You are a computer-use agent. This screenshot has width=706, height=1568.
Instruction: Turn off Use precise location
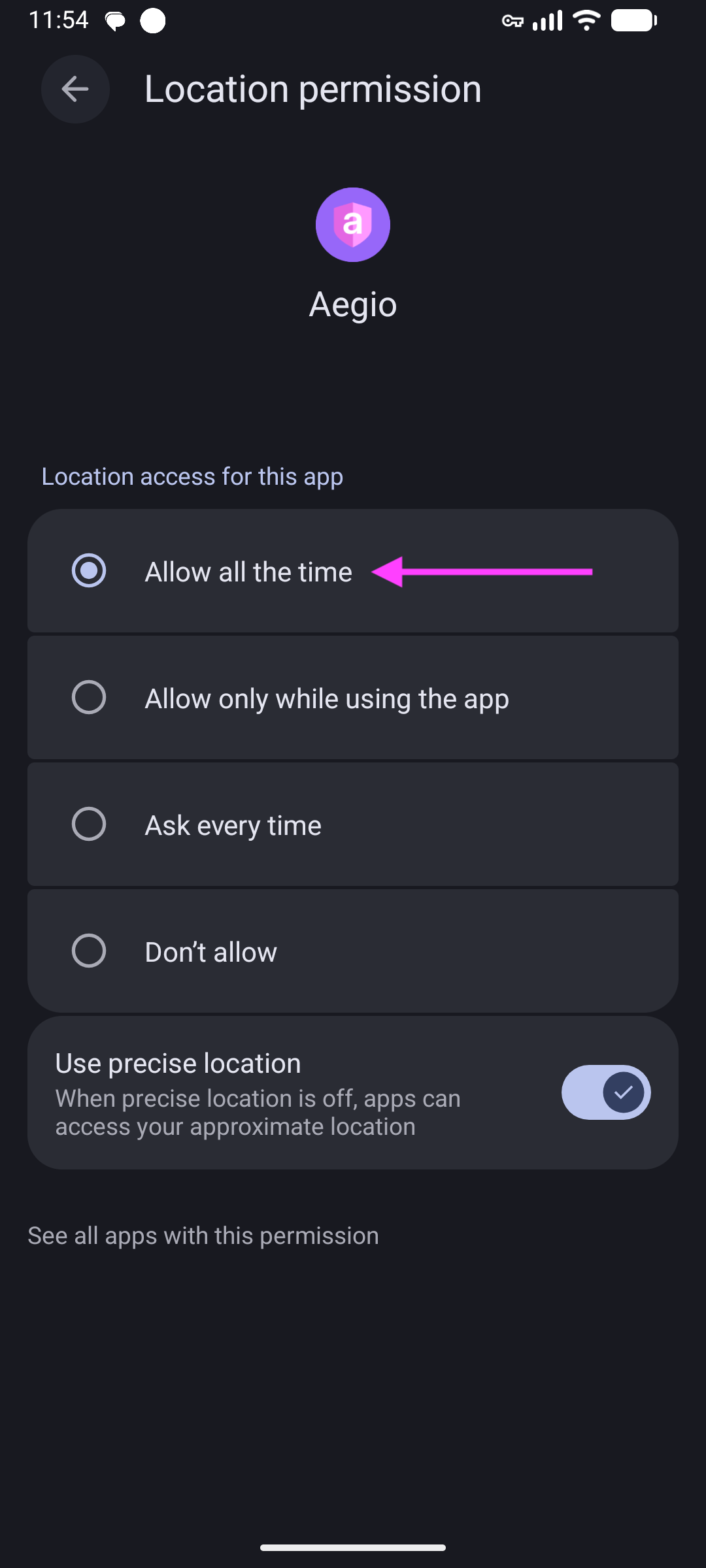(605, 1092)
